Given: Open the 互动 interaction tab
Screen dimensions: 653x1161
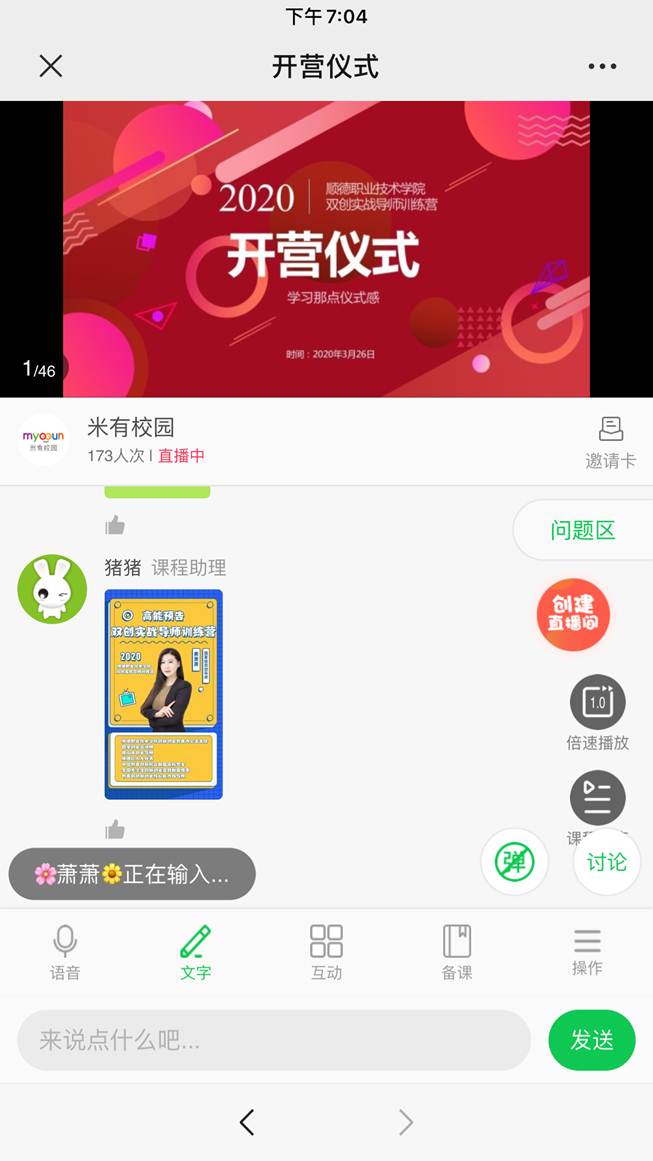Looking at the screenshot, I should click(x=326, y=952).
